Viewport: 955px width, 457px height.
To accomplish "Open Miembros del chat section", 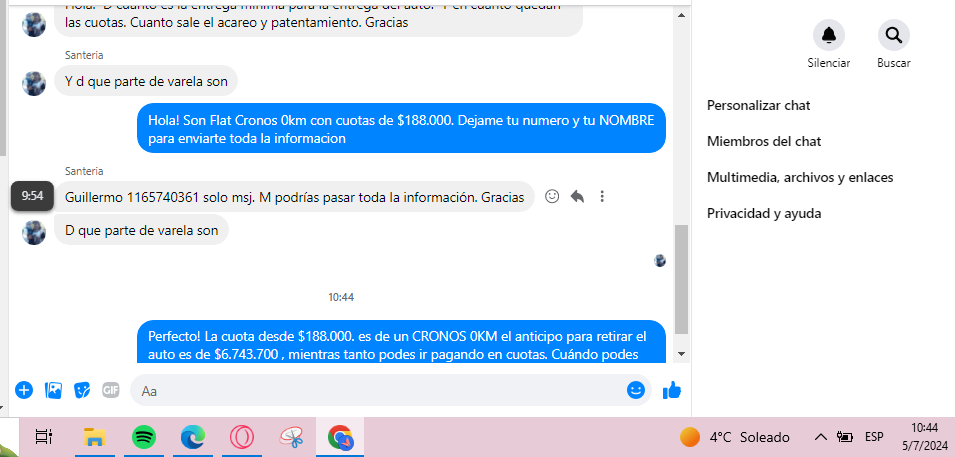I will point(763,141).
